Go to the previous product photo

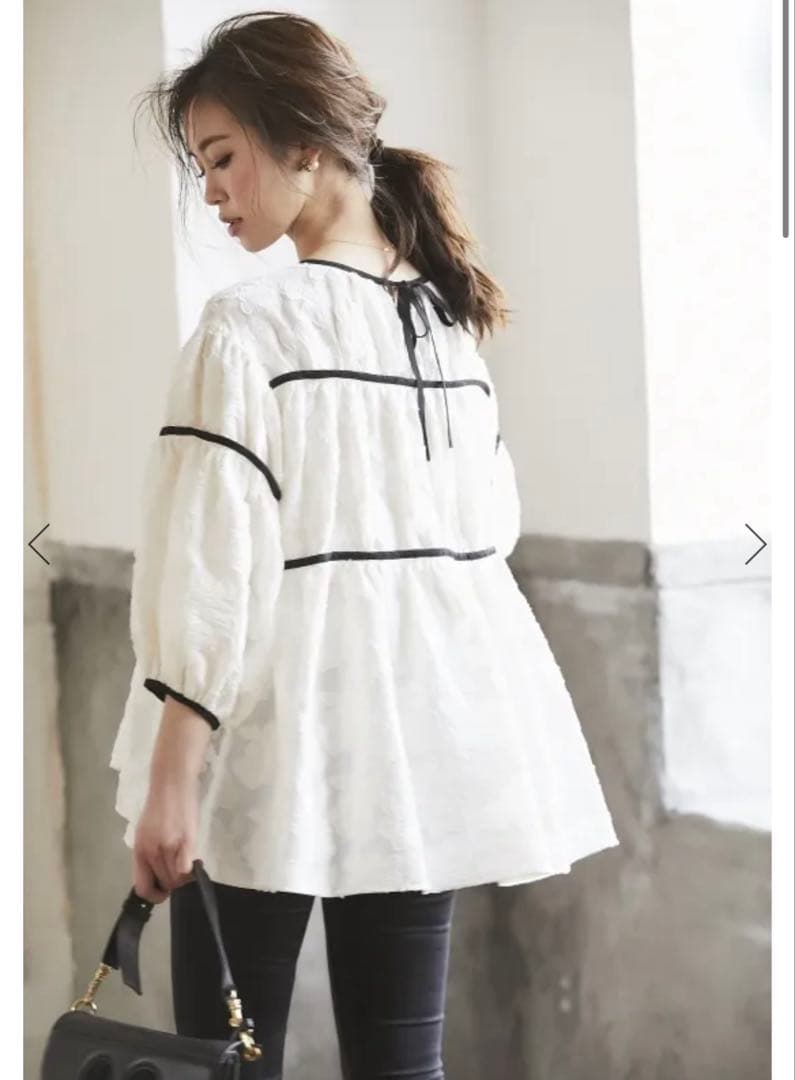(39, 544)
